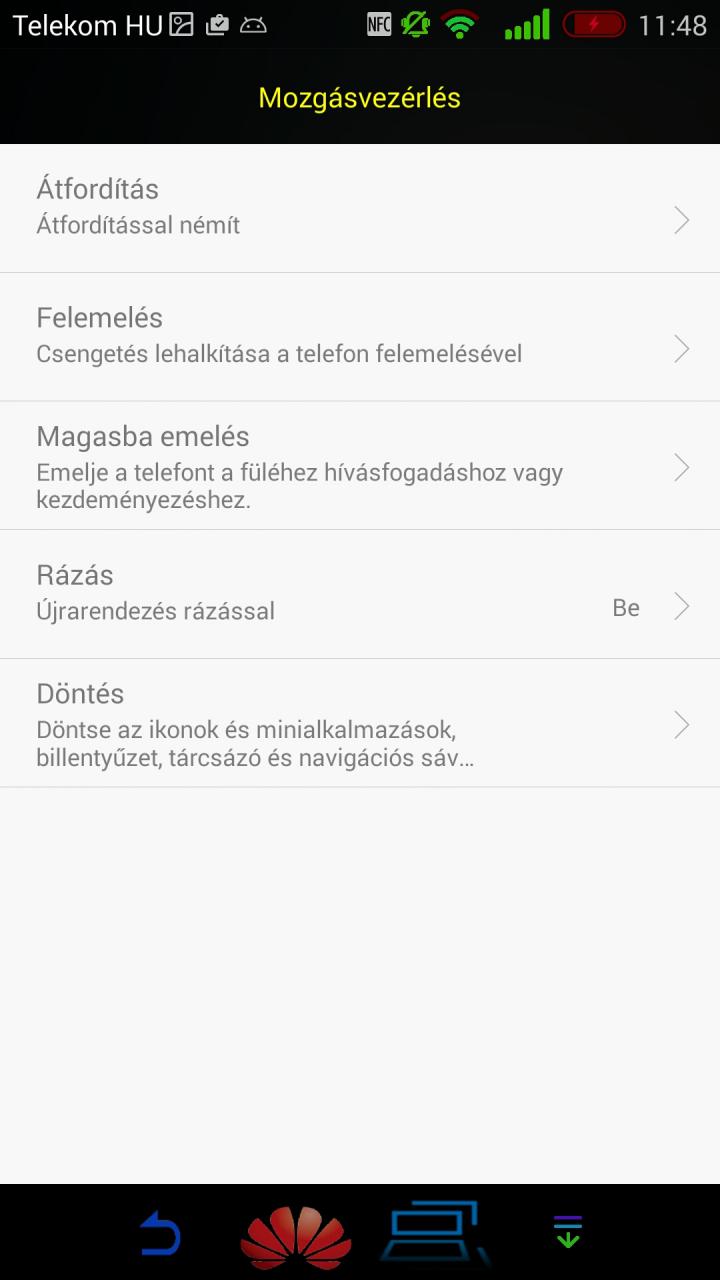Image resolution: width=720 pixels, height=1280 pixels.
Task: Open the Döntés setting
Action: pyautogui.click(x=360, y=723)
